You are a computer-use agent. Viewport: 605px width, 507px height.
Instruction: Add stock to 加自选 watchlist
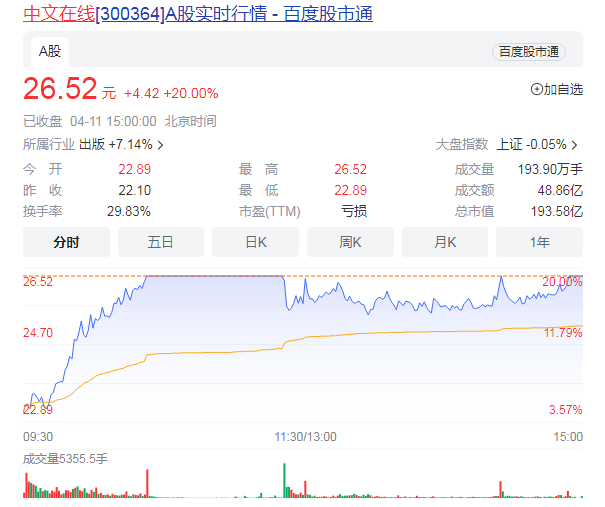(x=556, y=90)
